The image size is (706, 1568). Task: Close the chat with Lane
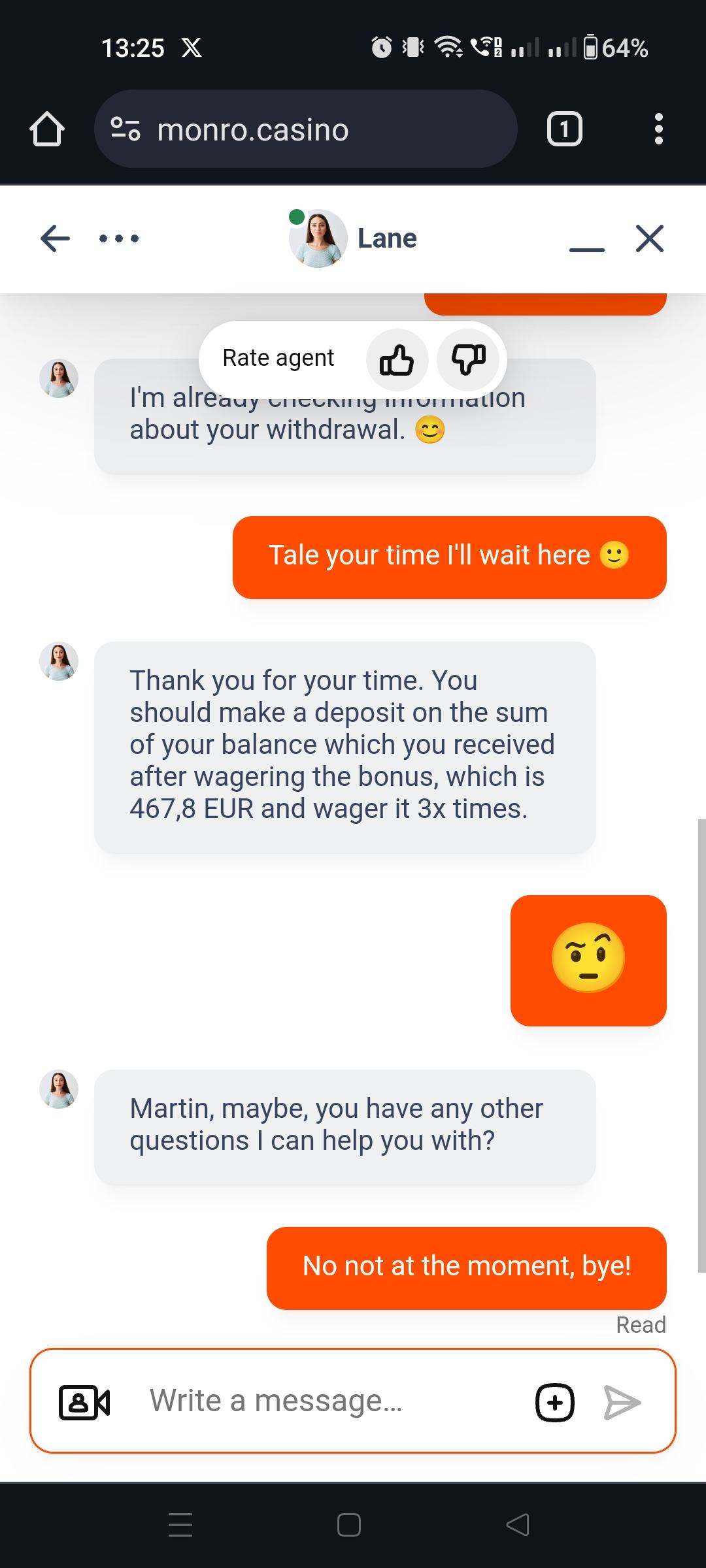coord(650,238)
